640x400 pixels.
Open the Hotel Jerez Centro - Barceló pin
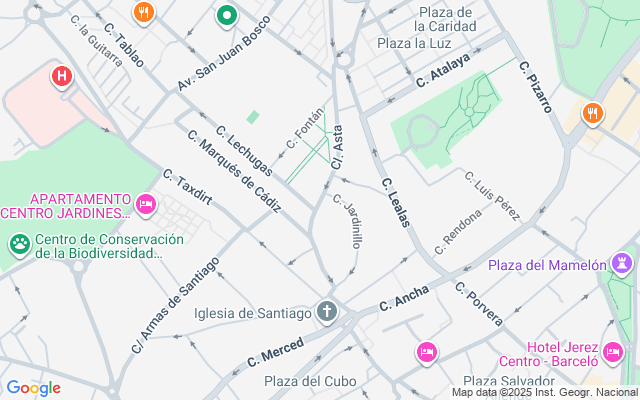pos(613,353)
